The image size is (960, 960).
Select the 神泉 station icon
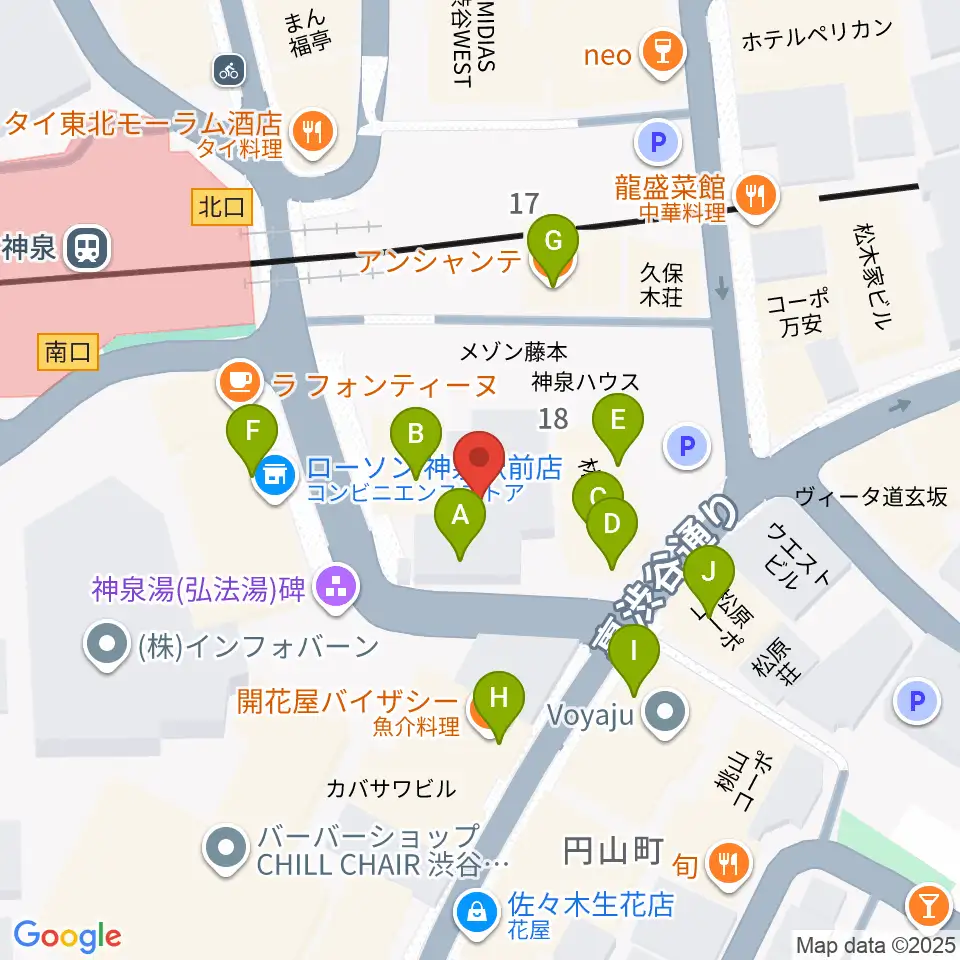tap(88, 249)
